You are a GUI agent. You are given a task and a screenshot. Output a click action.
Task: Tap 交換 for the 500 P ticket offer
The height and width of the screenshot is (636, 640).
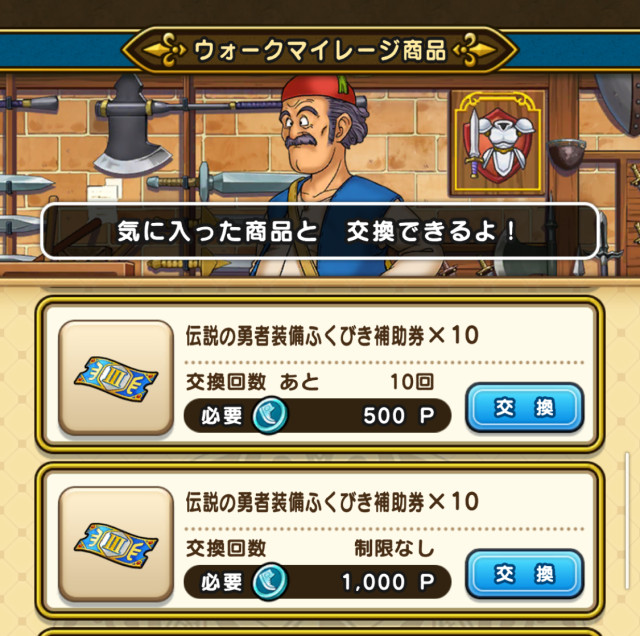(x=524, y=408)
